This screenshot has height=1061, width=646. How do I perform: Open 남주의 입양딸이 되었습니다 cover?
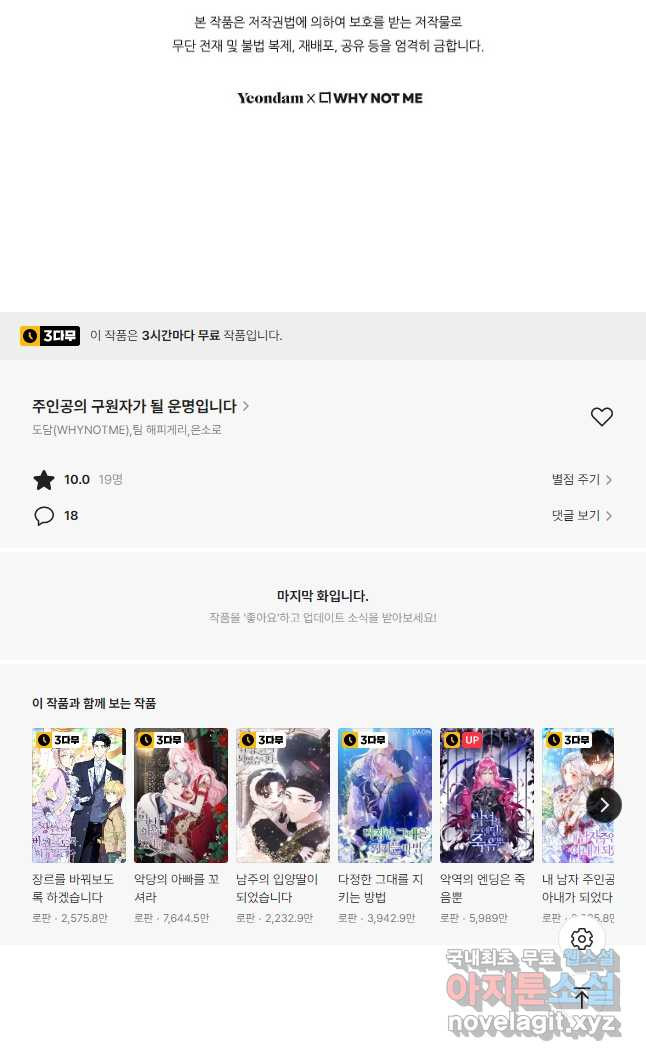click(283, 795)
